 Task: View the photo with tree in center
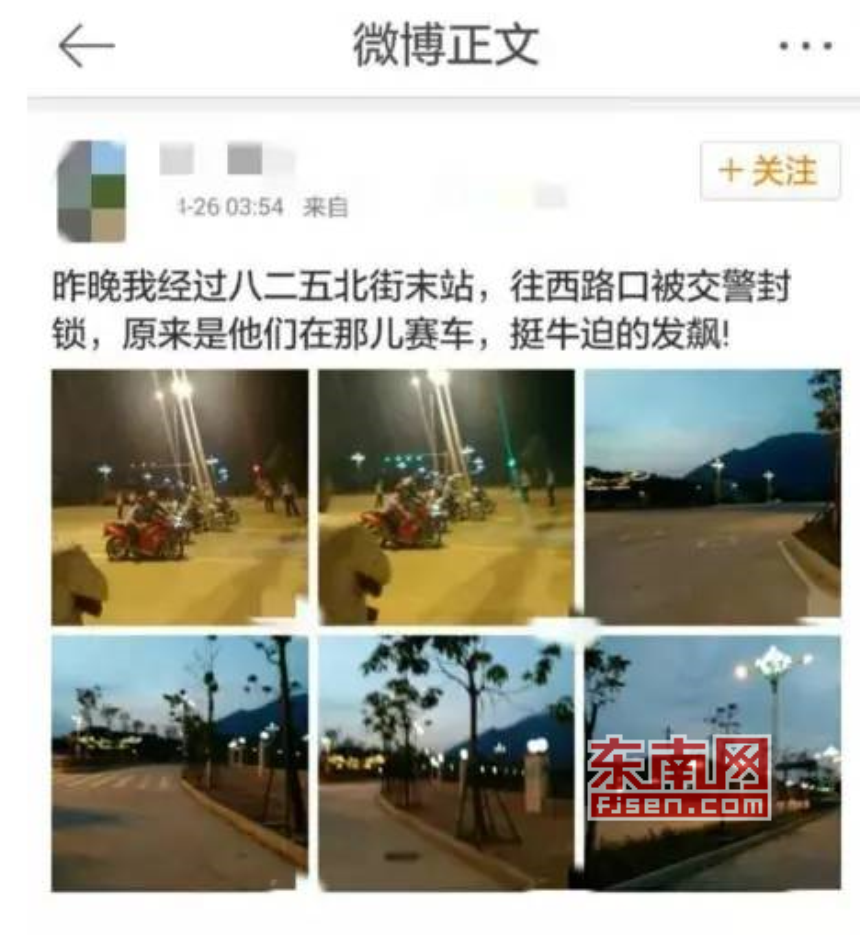pyautogui.click(x=446, y=763)
